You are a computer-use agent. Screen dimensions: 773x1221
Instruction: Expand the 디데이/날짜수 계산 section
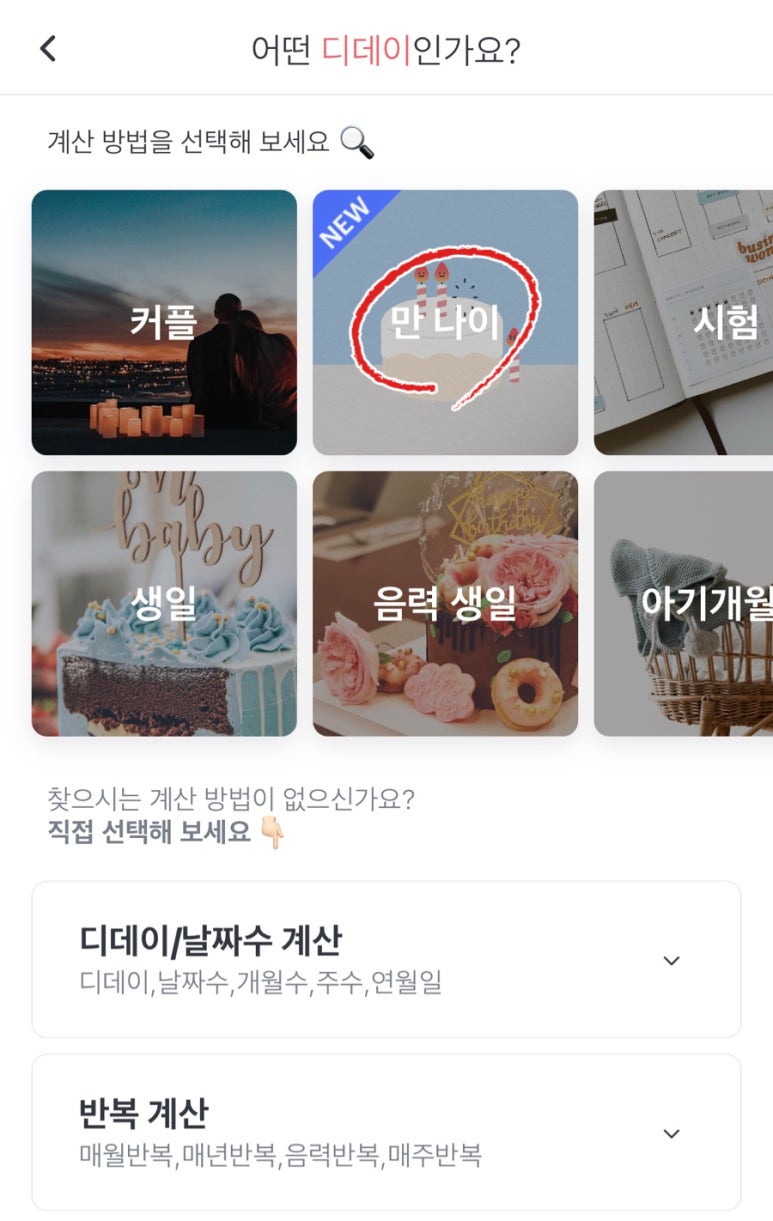pyautogui.click(x=386, y=959)
